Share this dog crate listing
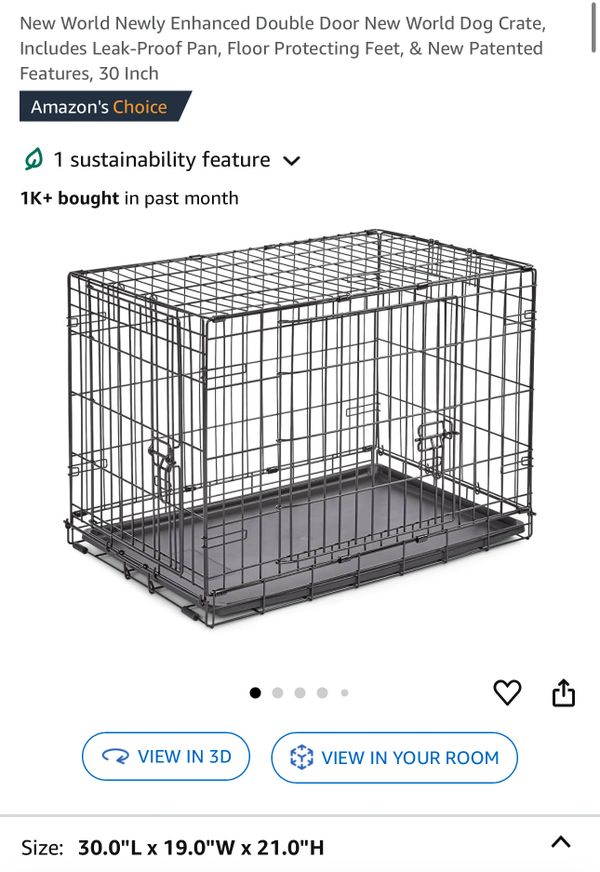600x872 pixels. pyautogui.click(x=564, y=692)
